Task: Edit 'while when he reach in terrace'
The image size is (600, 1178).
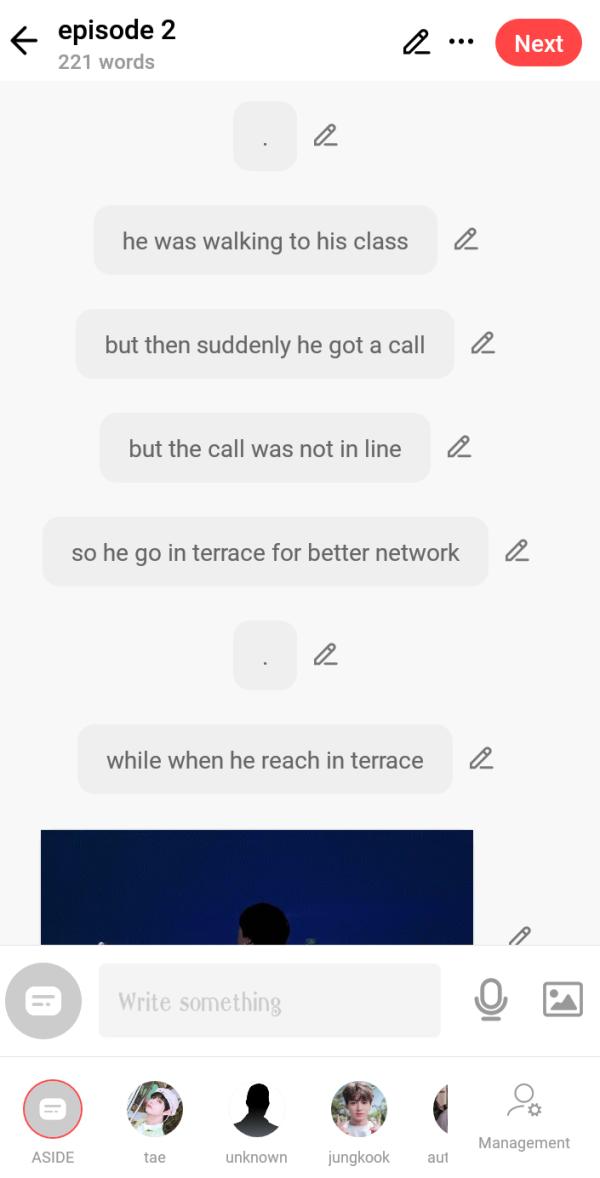Action: (481, 759)
